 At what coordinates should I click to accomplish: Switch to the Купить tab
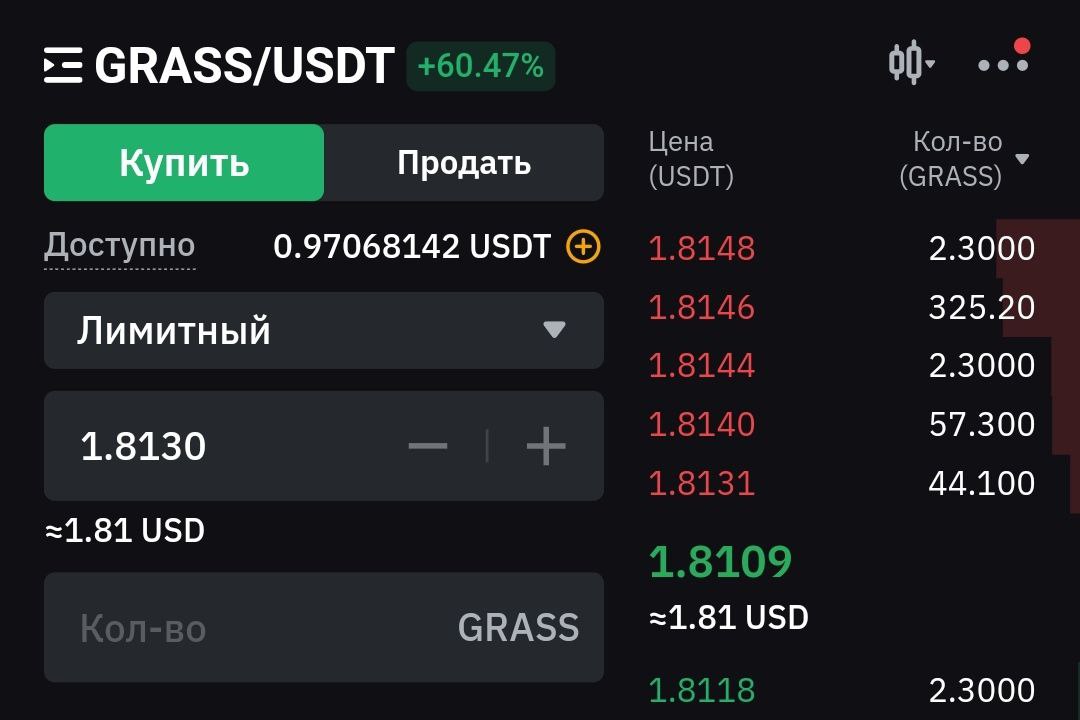[184, 163]
